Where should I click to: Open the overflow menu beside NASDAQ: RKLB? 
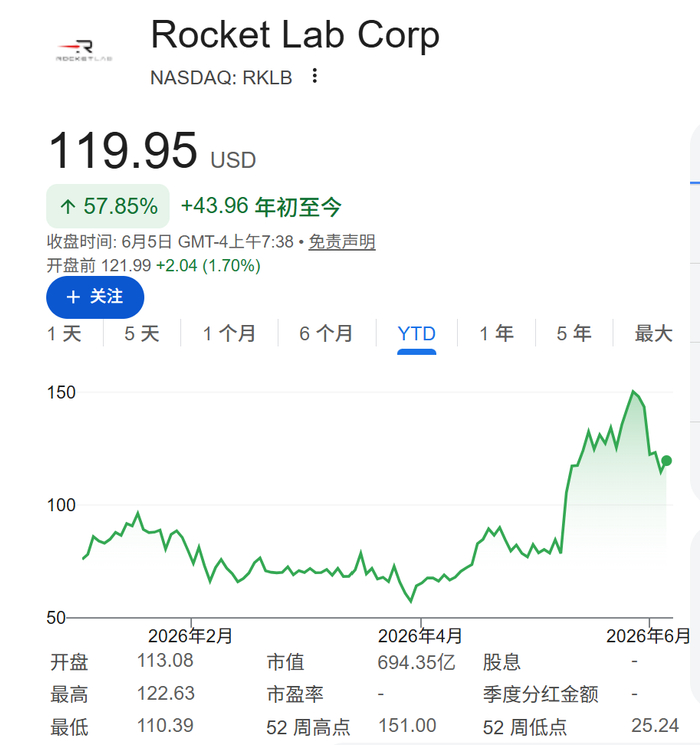pyautogui.click(x=314, y=76)
